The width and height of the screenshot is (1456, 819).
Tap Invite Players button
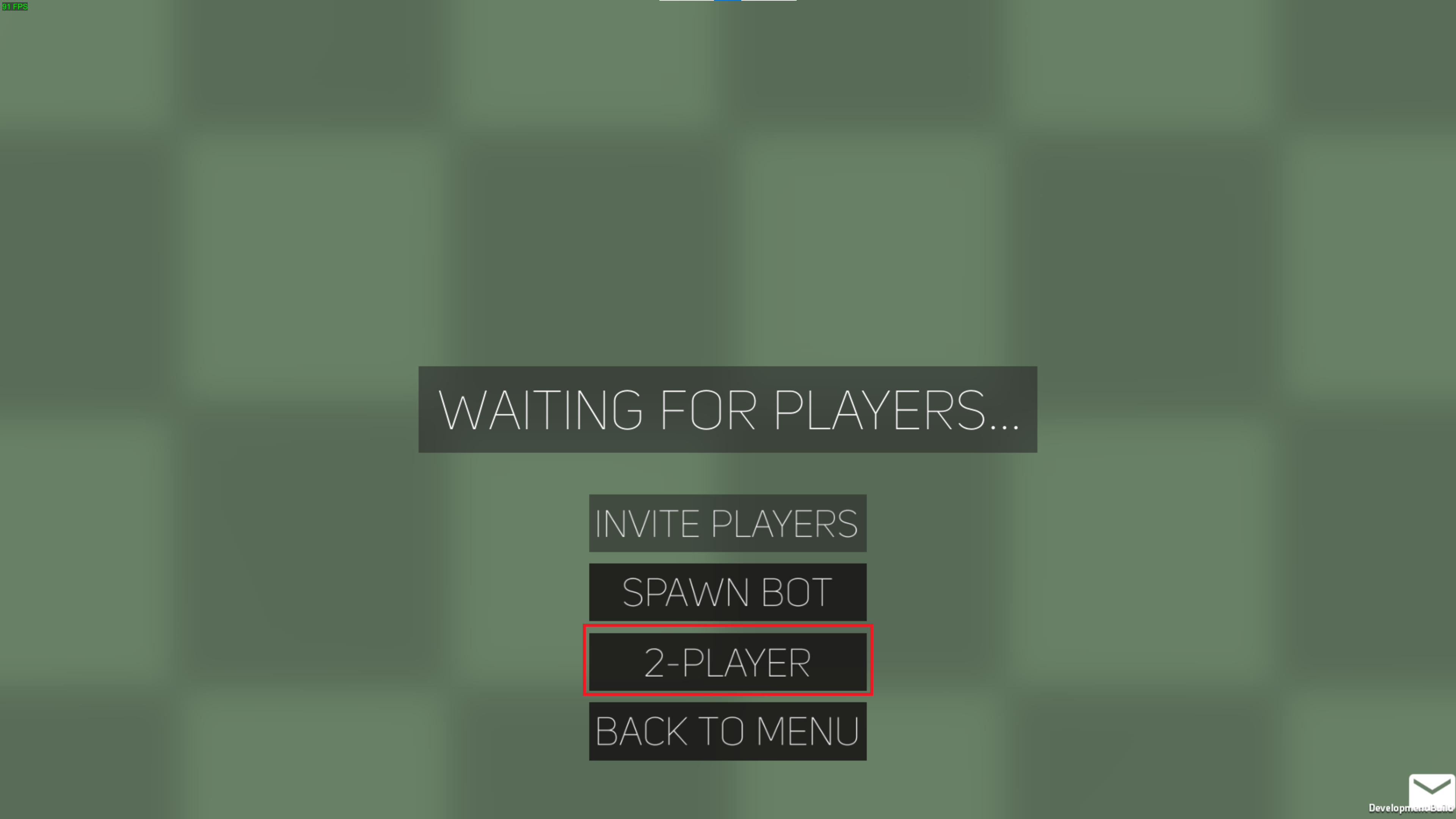[x=728, y=523]
